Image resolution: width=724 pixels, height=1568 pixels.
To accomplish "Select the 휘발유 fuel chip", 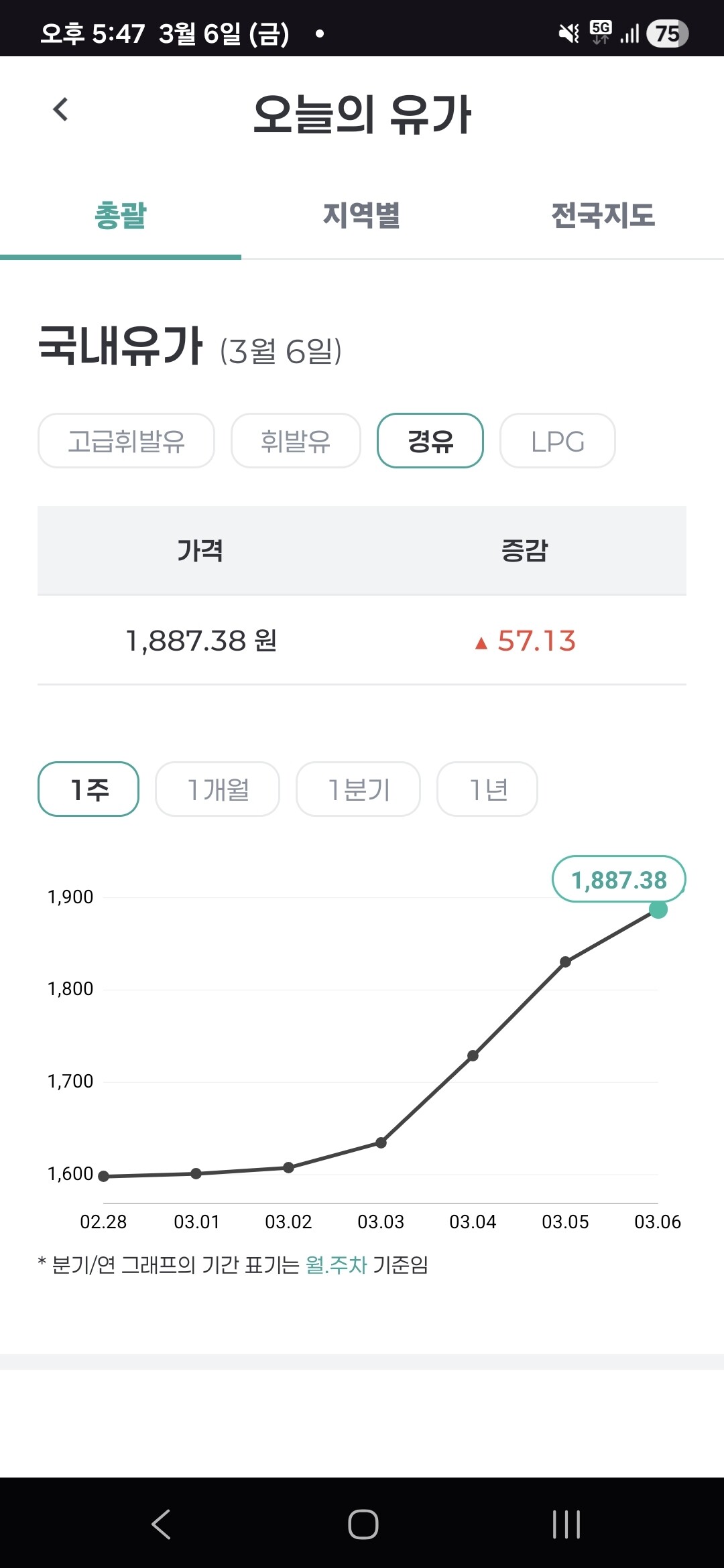I will pos(296,441).
